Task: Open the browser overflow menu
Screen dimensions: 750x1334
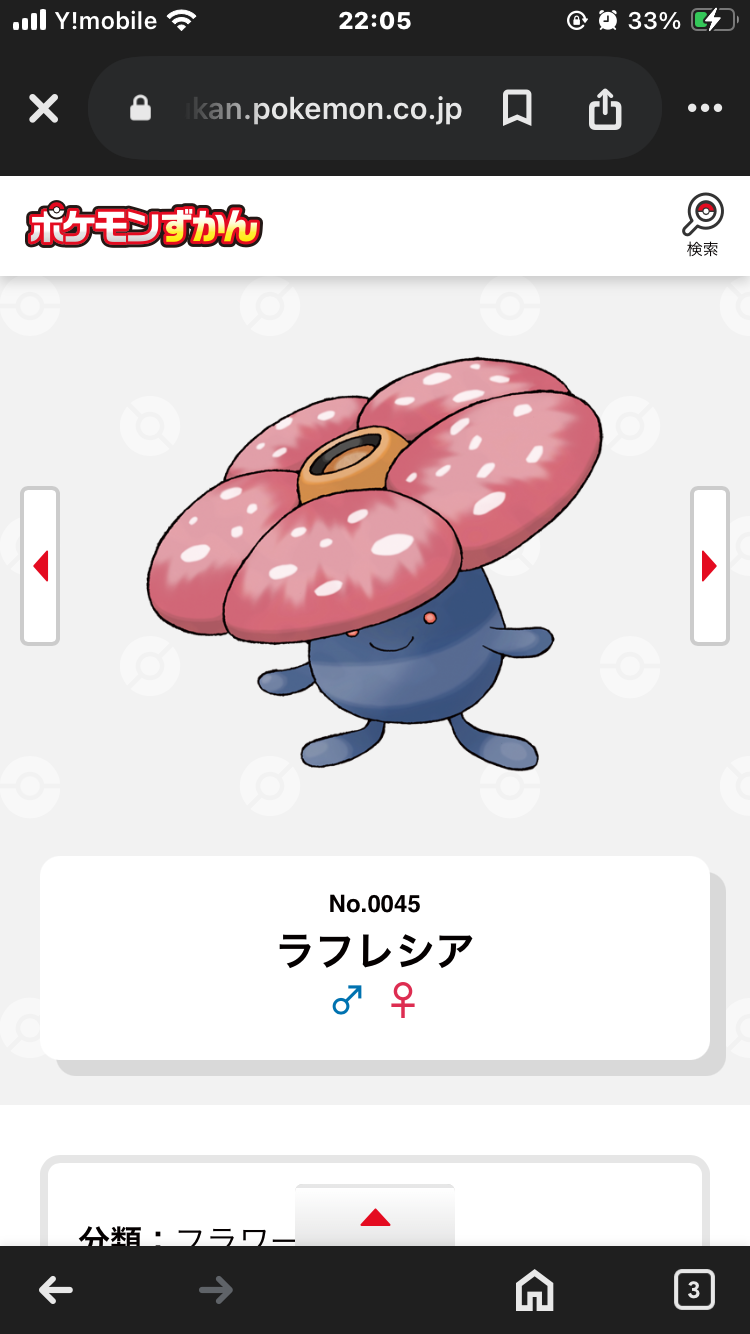Action: [705, 108]
